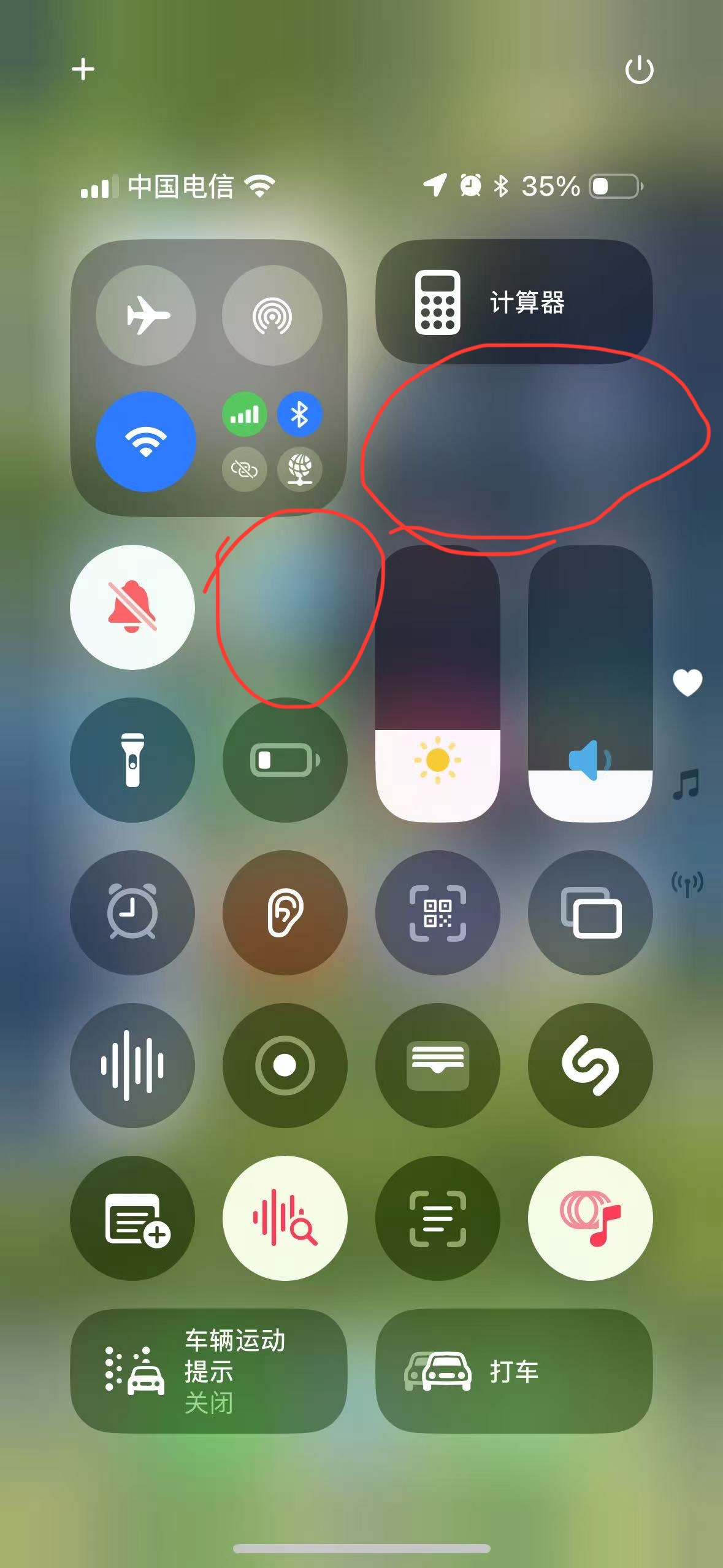723x1568 pixels.
Task: Start Shazam music recognition
Action: coord(590,1065)
